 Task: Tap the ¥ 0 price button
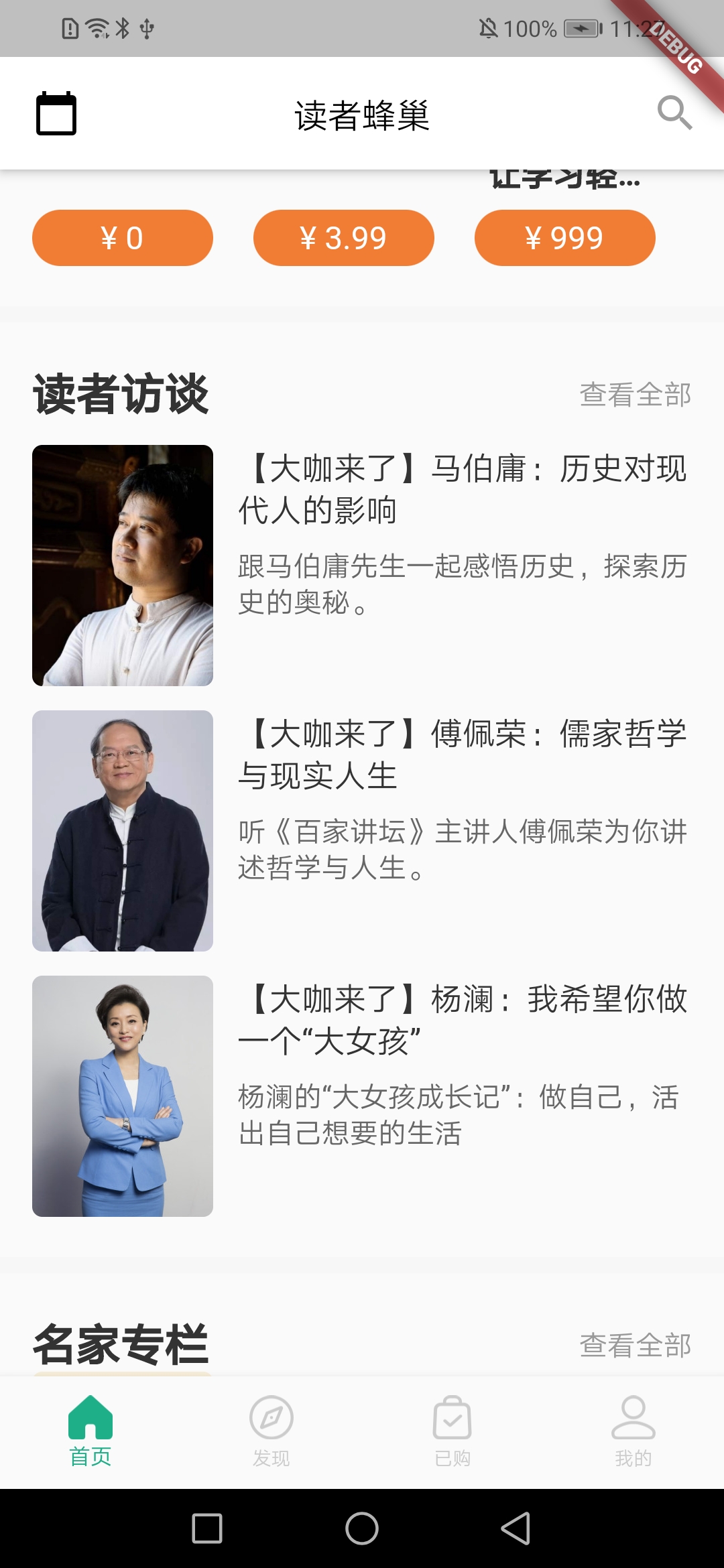coord(123,238)
